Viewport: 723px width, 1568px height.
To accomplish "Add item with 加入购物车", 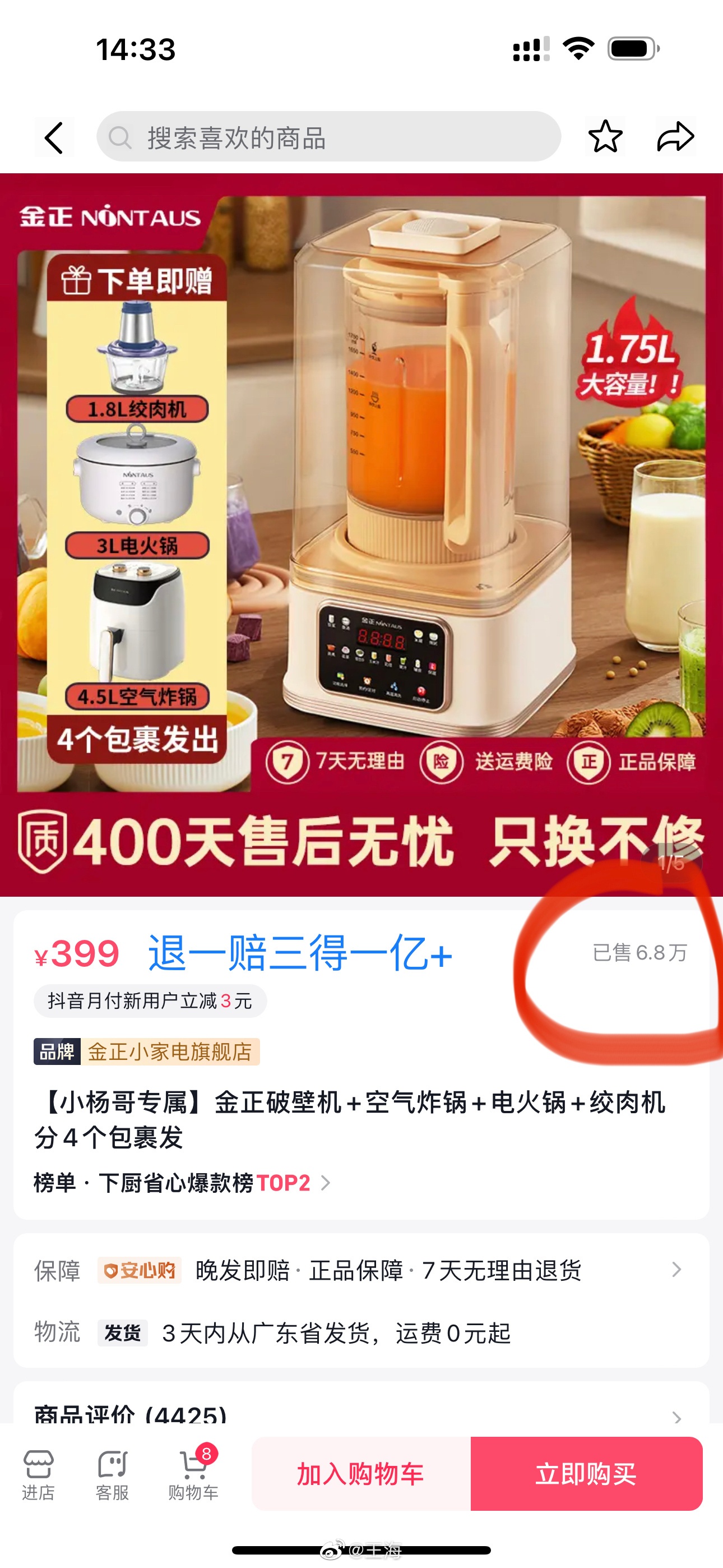I will click(x=361, y=1474).
